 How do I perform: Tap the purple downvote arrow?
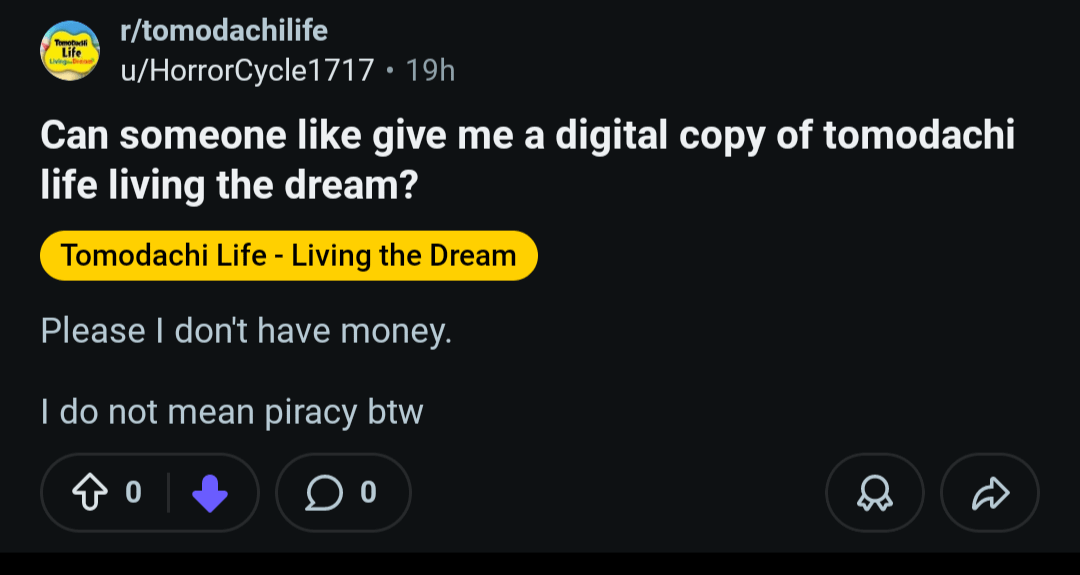(x=209, y=492)
